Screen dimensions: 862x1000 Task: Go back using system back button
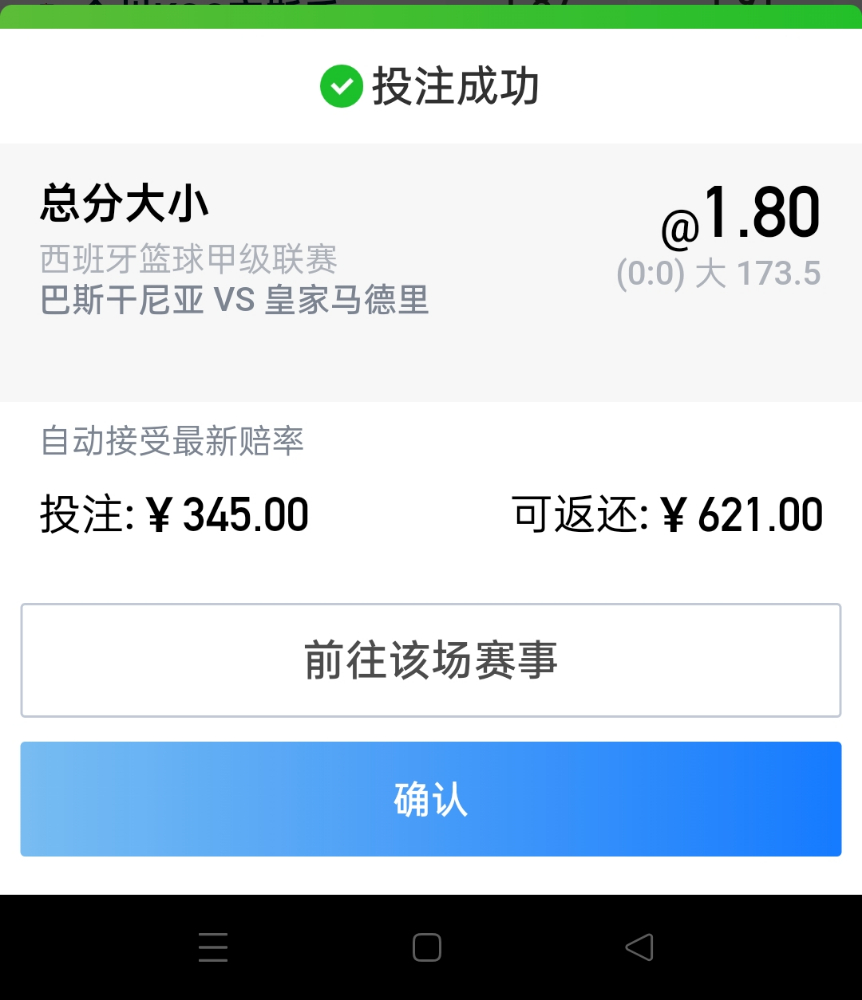coord(639,947)
